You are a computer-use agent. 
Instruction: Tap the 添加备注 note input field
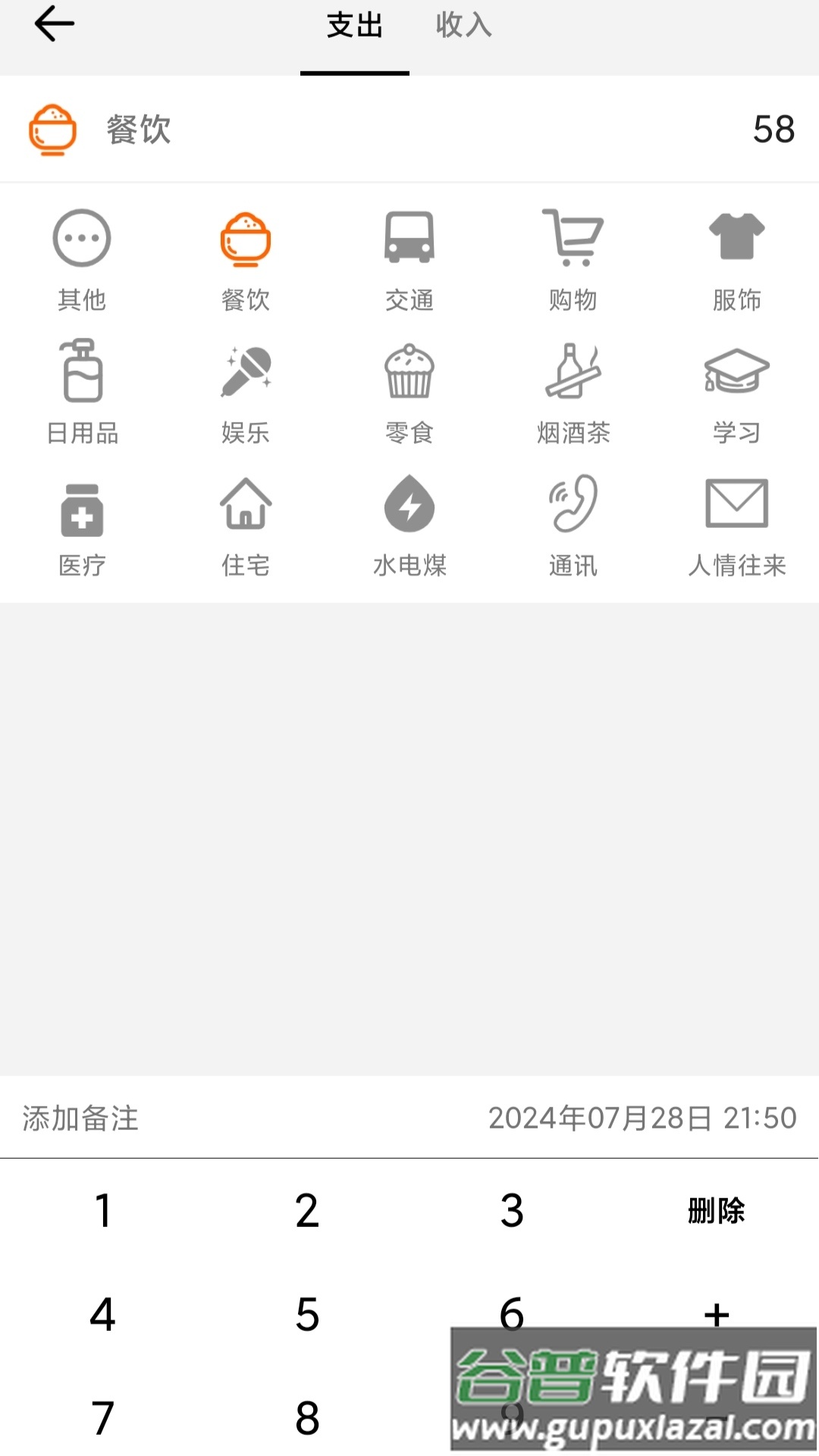pos(78,1117)
